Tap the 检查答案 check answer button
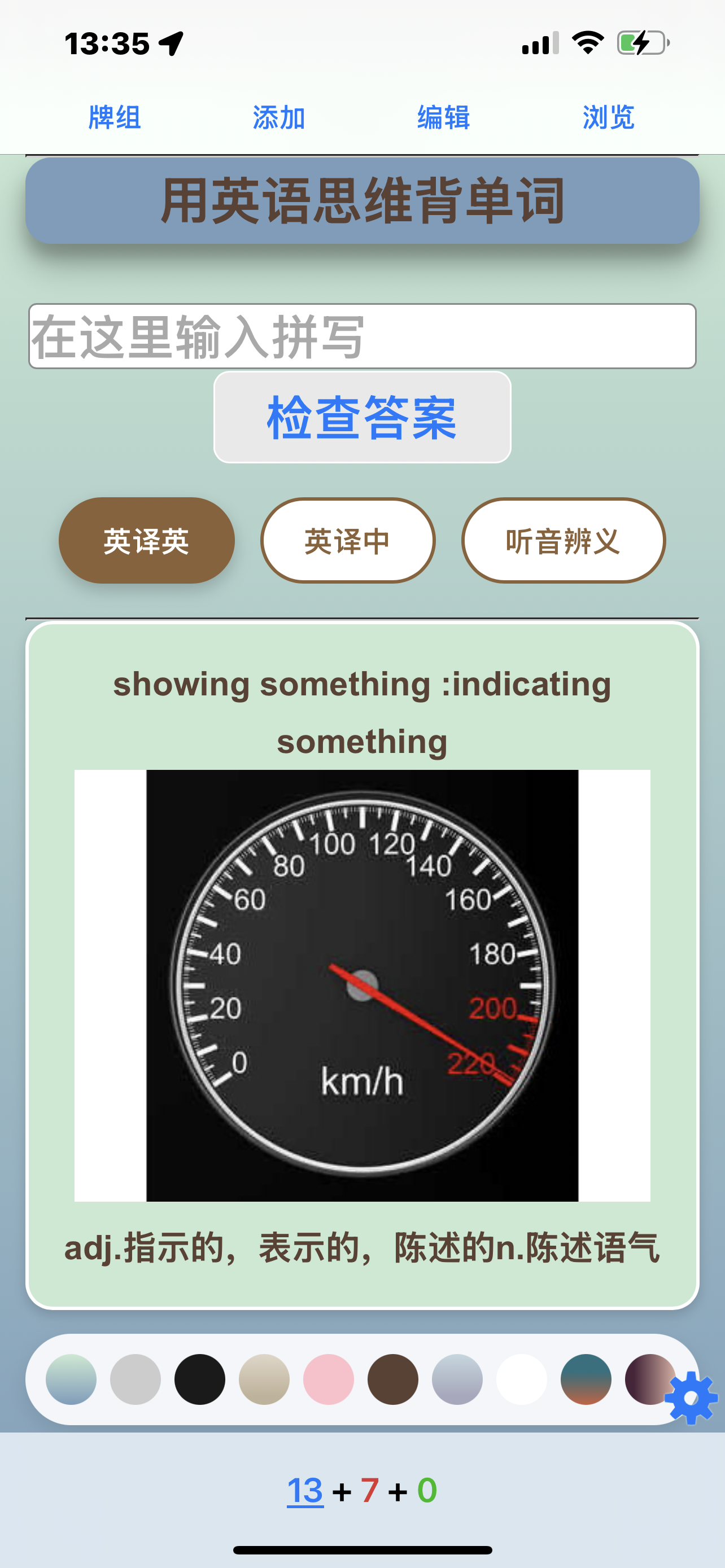This screenshot has width=725, height=1568. [x=362, y=418]
